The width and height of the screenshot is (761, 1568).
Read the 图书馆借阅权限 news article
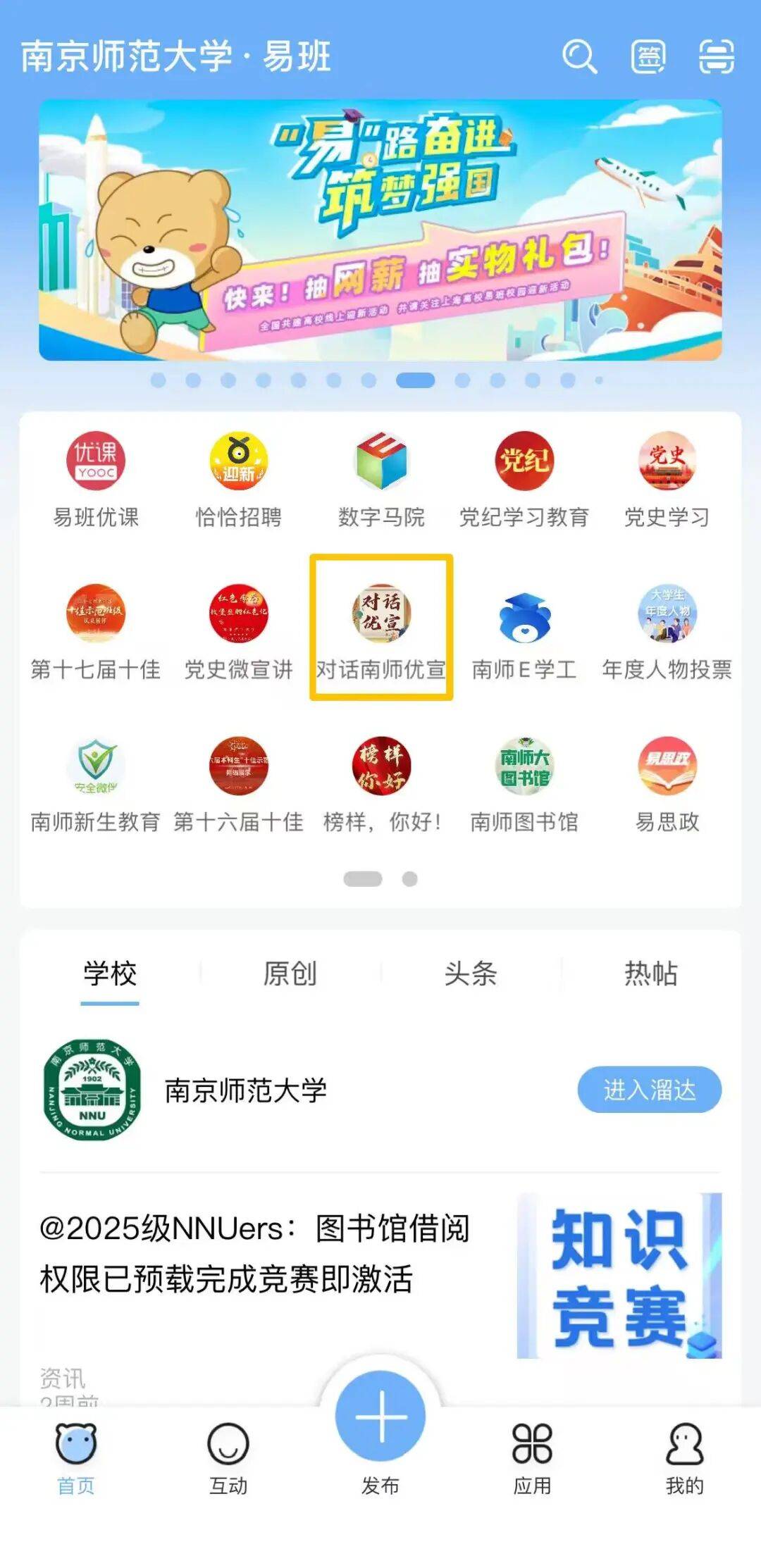coord(255,1254)
